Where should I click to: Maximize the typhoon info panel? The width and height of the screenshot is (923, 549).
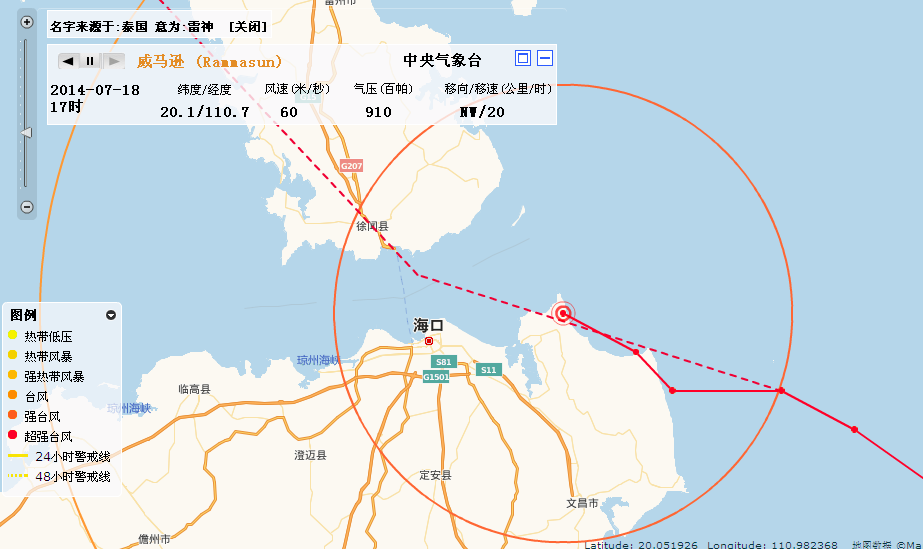(523, 58)
